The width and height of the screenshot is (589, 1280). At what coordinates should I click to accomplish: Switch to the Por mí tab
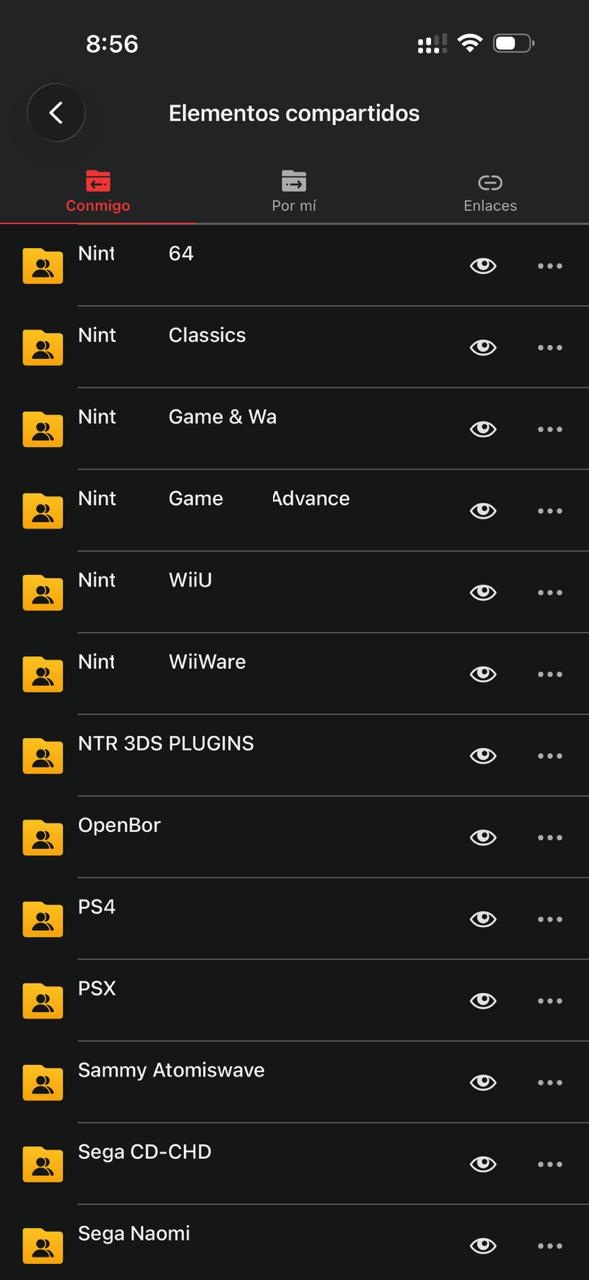pos(294,192)
